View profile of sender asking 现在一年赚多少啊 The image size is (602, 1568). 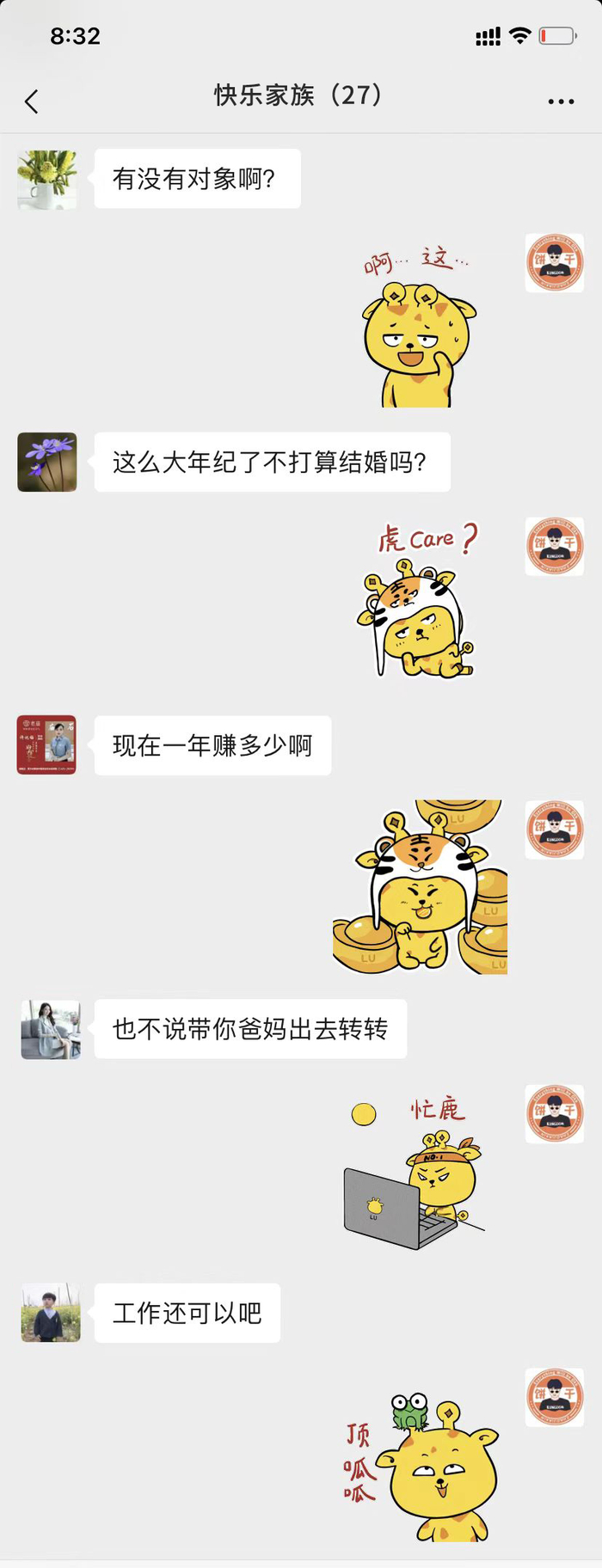click(47, 745)
